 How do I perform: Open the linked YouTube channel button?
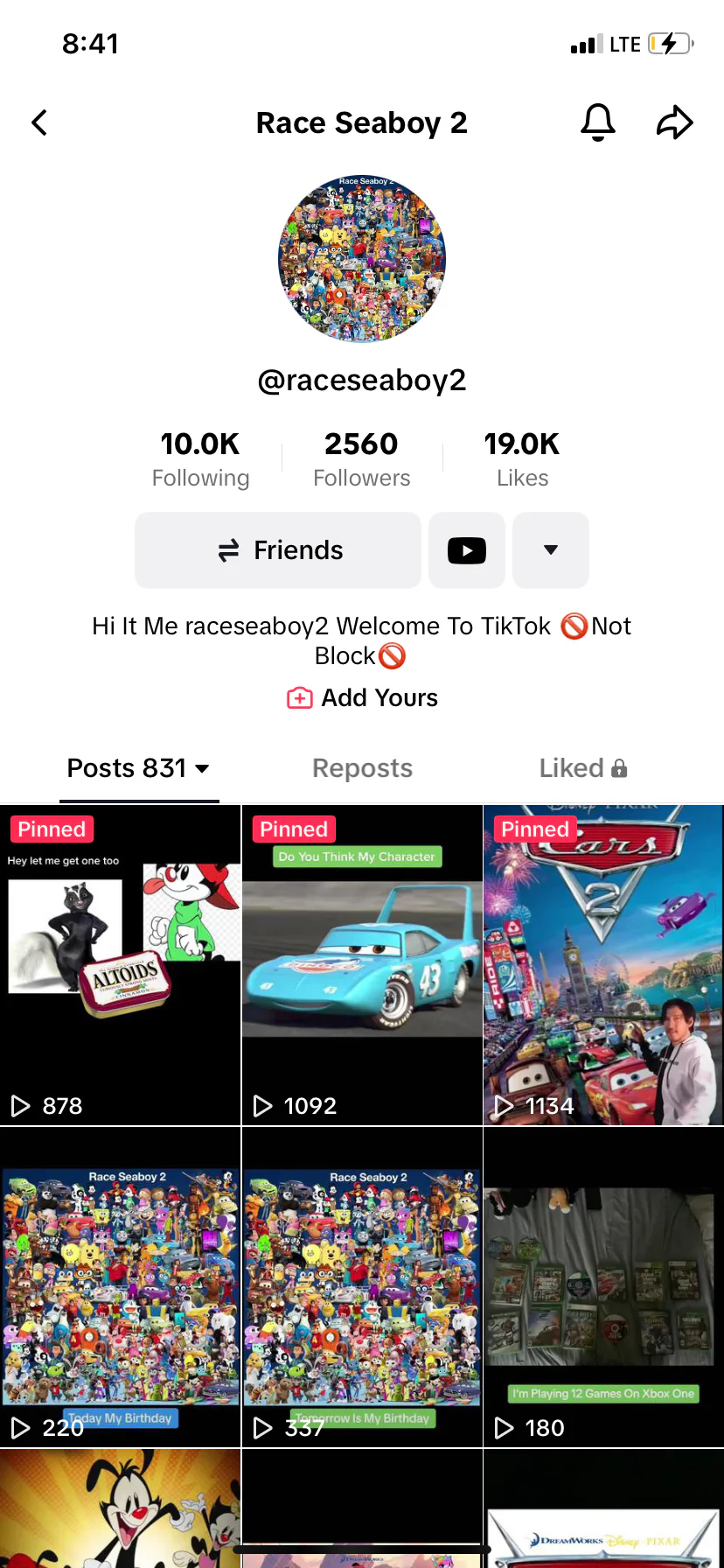[467, 550]
